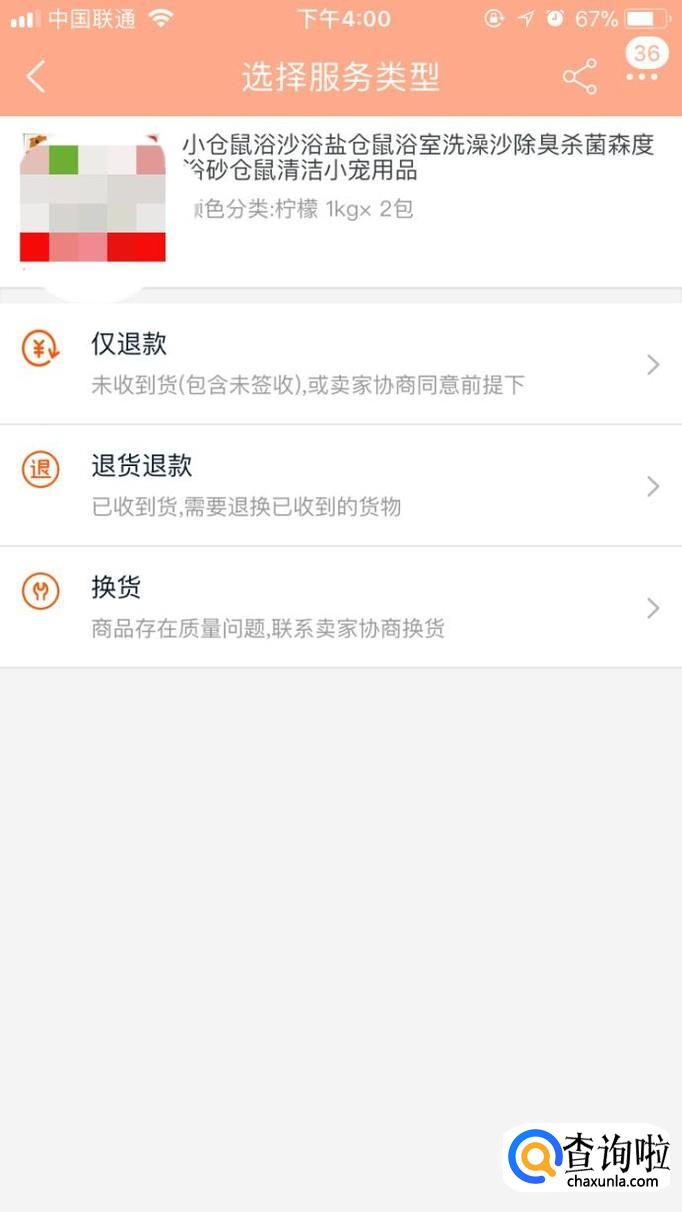This screenshot has height=1212, width=682.
Task: Go back using the top-left arrow
Action: pos(37,77)
